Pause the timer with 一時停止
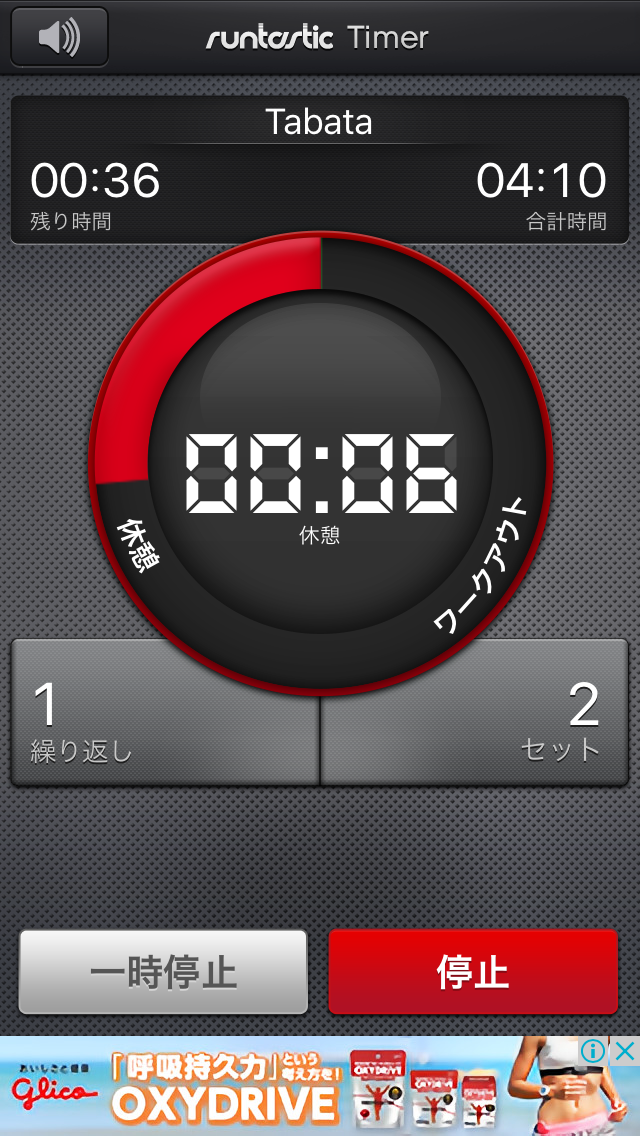Viewport: 640px width, 1136px height. pos(163,972)
